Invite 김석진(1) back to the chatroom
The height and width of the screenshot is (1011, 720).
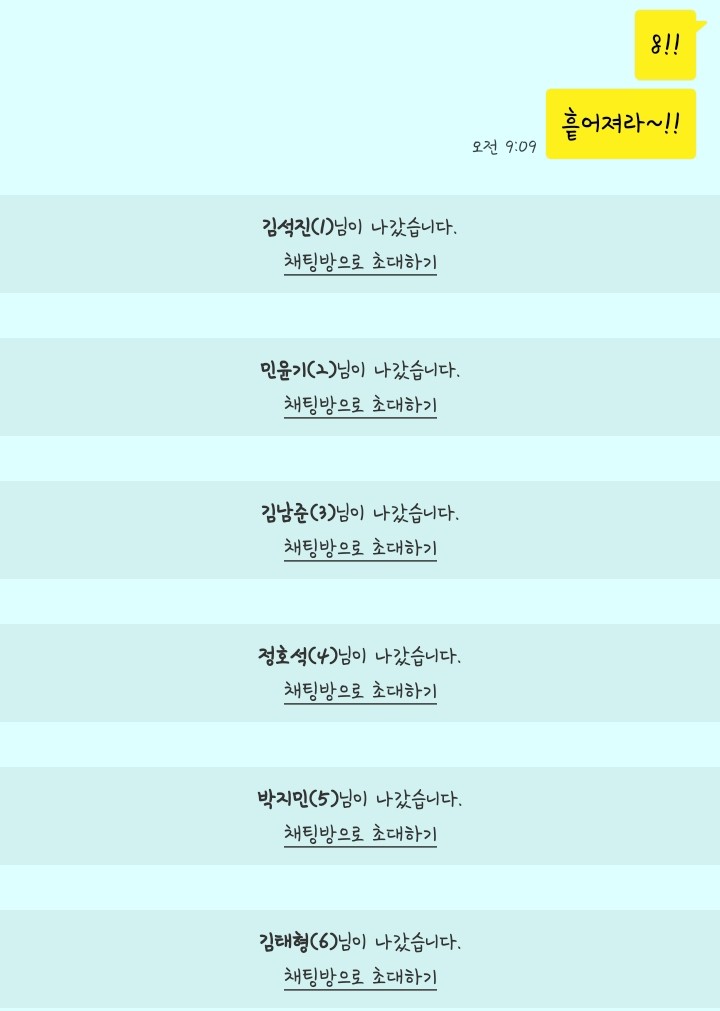[x=360, y=263]
